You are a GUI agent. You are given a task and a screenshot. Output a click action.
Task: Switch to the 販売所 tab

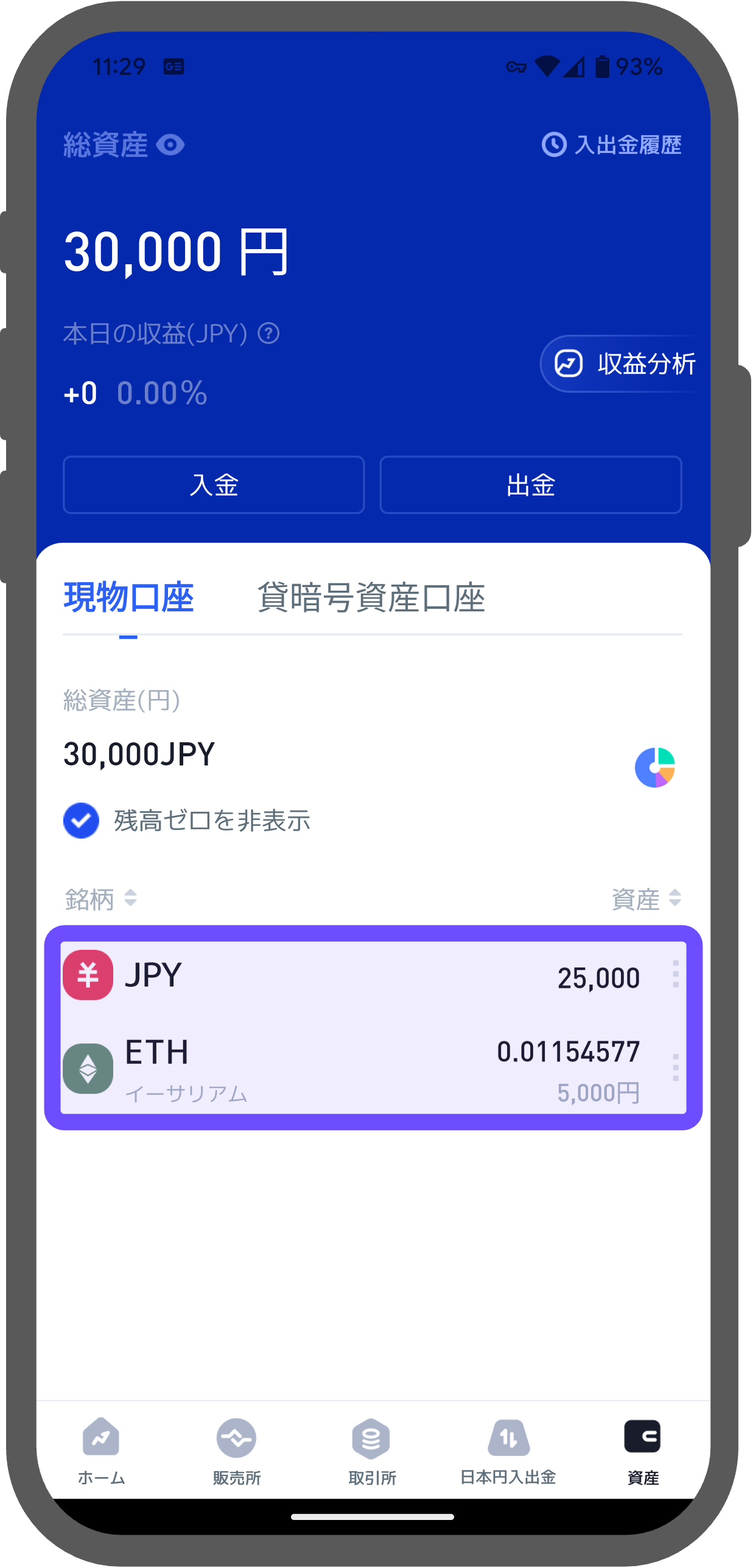click(236, 1452)
